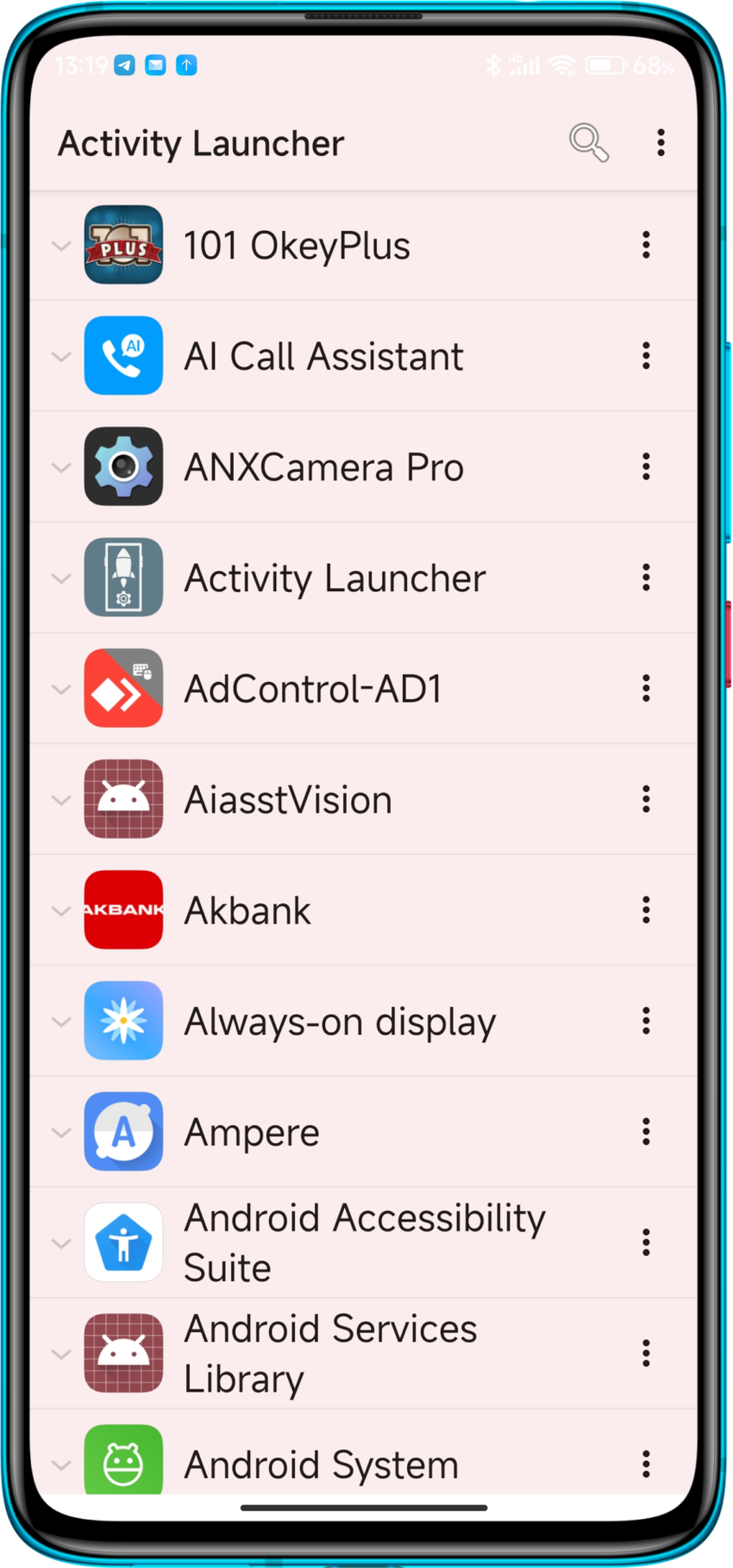Expand the AI Call Assistant activities list

(61, 357)
